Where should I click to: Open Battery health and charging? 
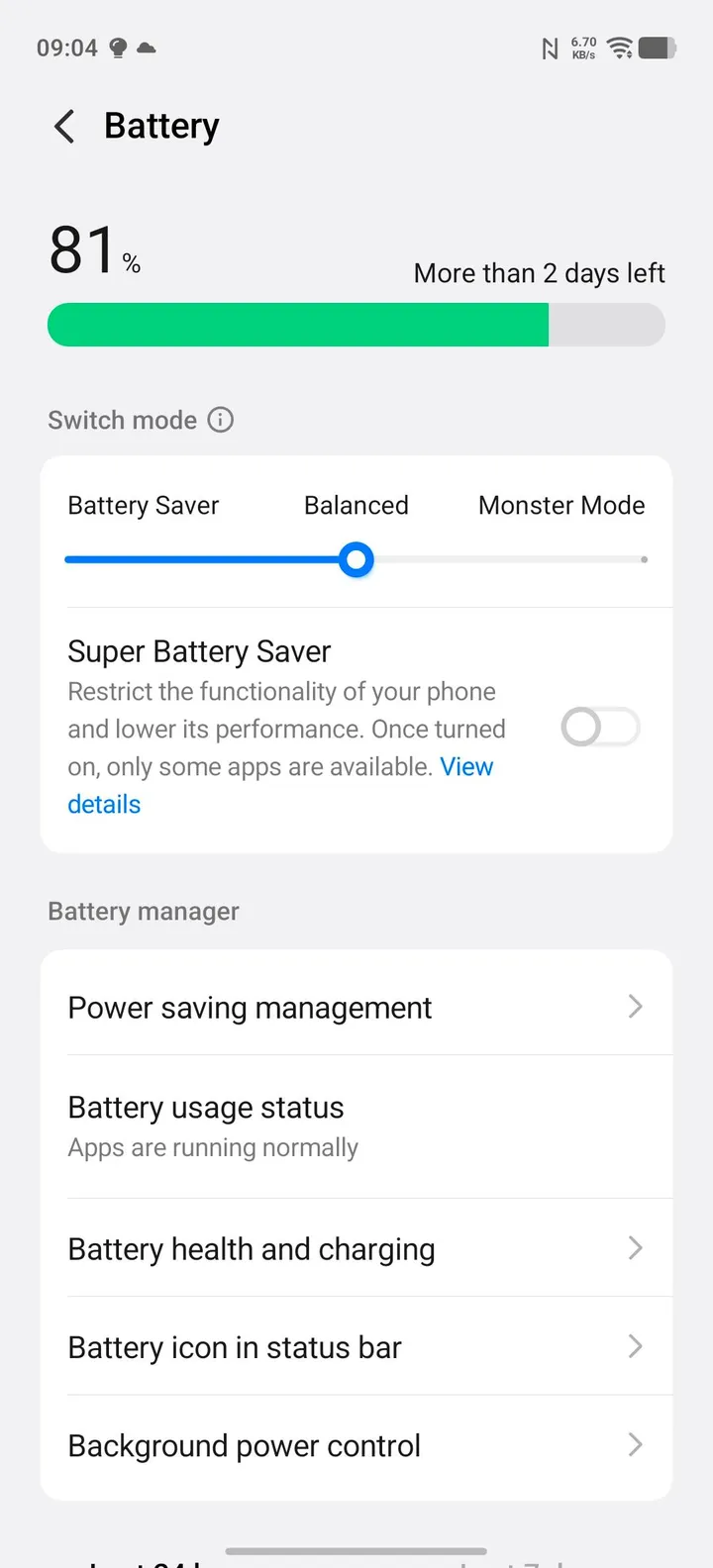point(356,1248)
